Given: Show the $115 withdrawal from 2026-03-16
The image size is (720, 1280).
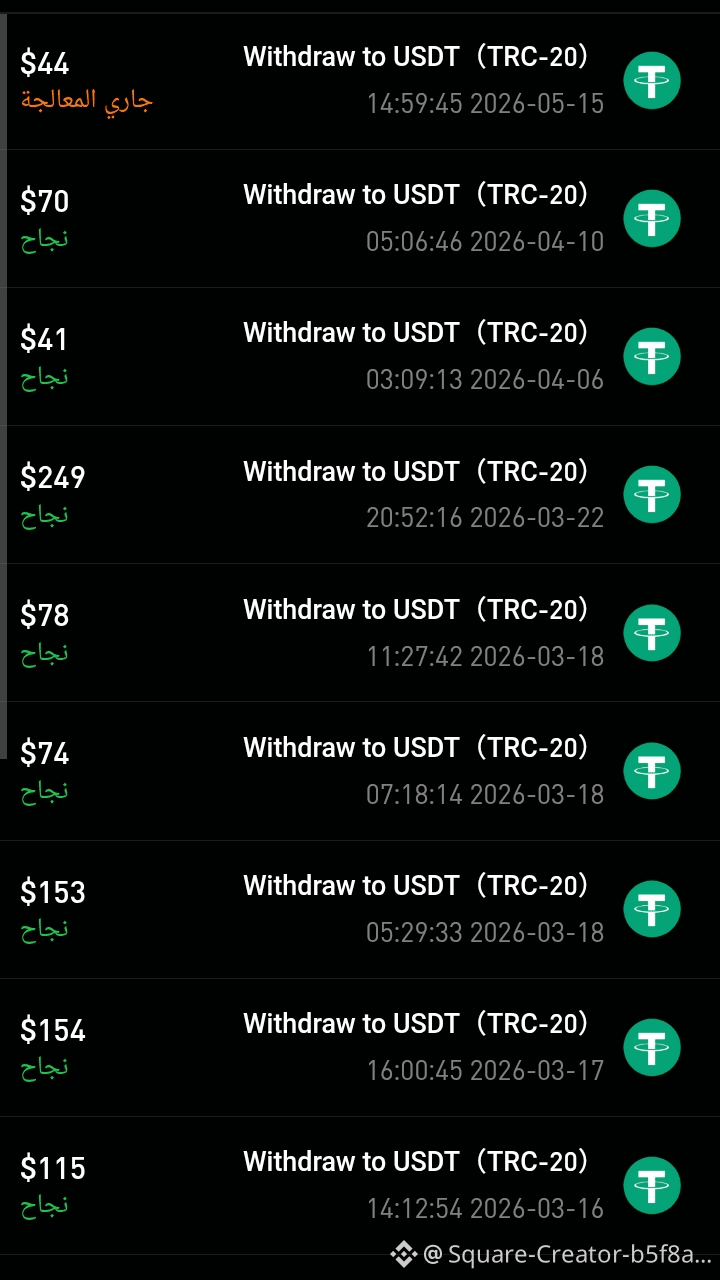Looking at the screenshot, I should pos(360,1185).
